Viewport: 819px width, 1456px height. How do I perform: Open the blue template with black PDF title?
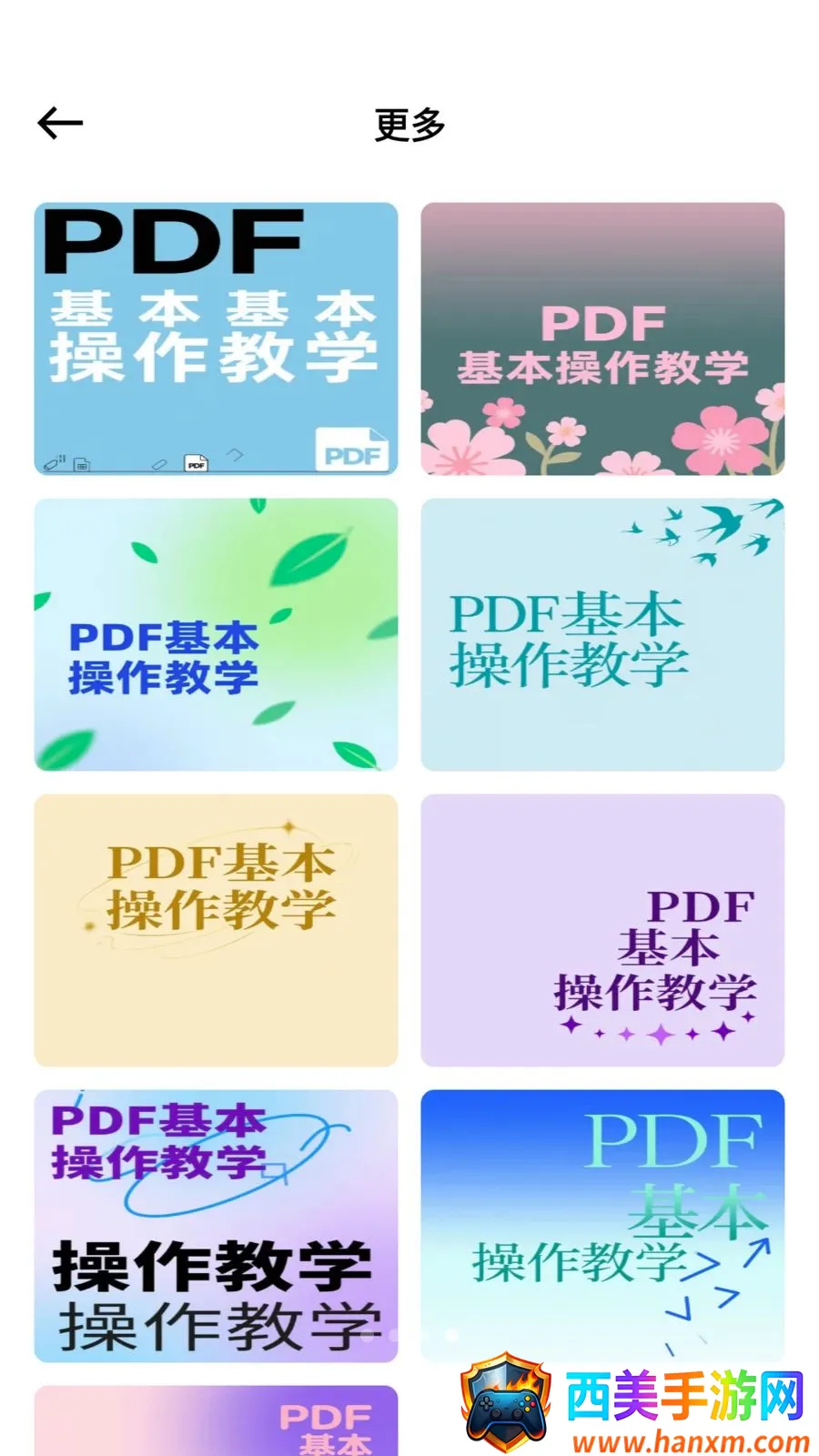pos(216,339)
